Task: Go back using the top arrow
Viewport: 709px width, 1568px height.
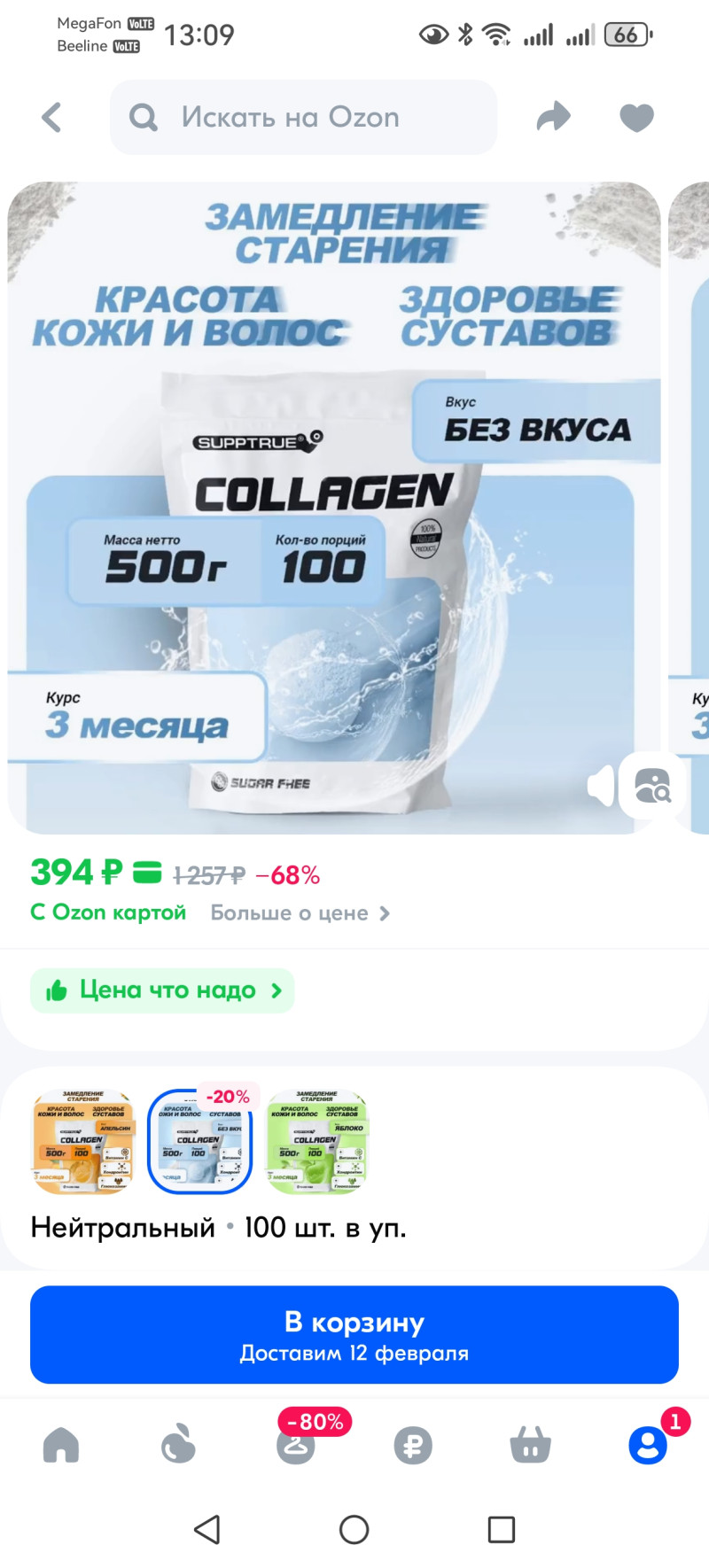Action: [52, 118]
